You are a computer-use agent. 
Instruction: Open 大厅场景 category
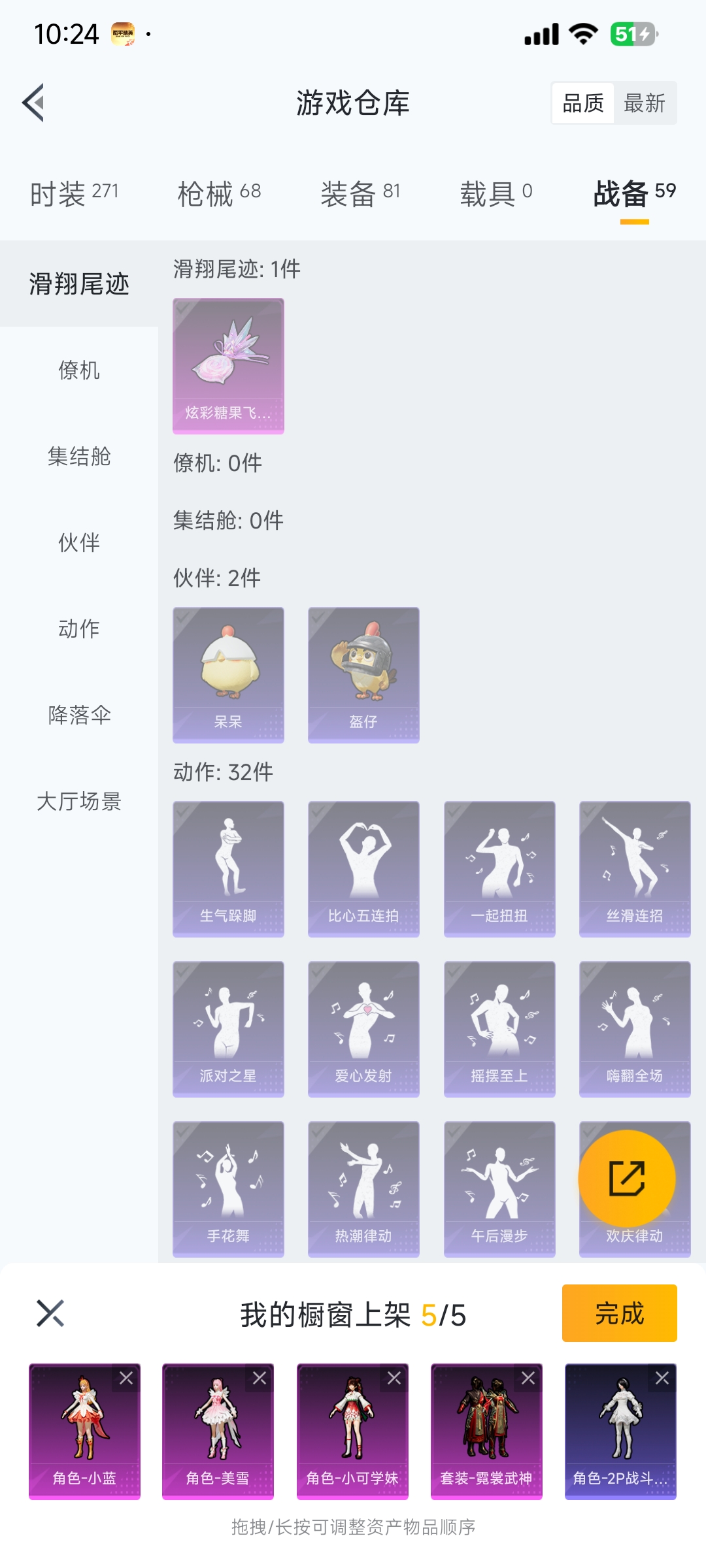pos(79,802)
